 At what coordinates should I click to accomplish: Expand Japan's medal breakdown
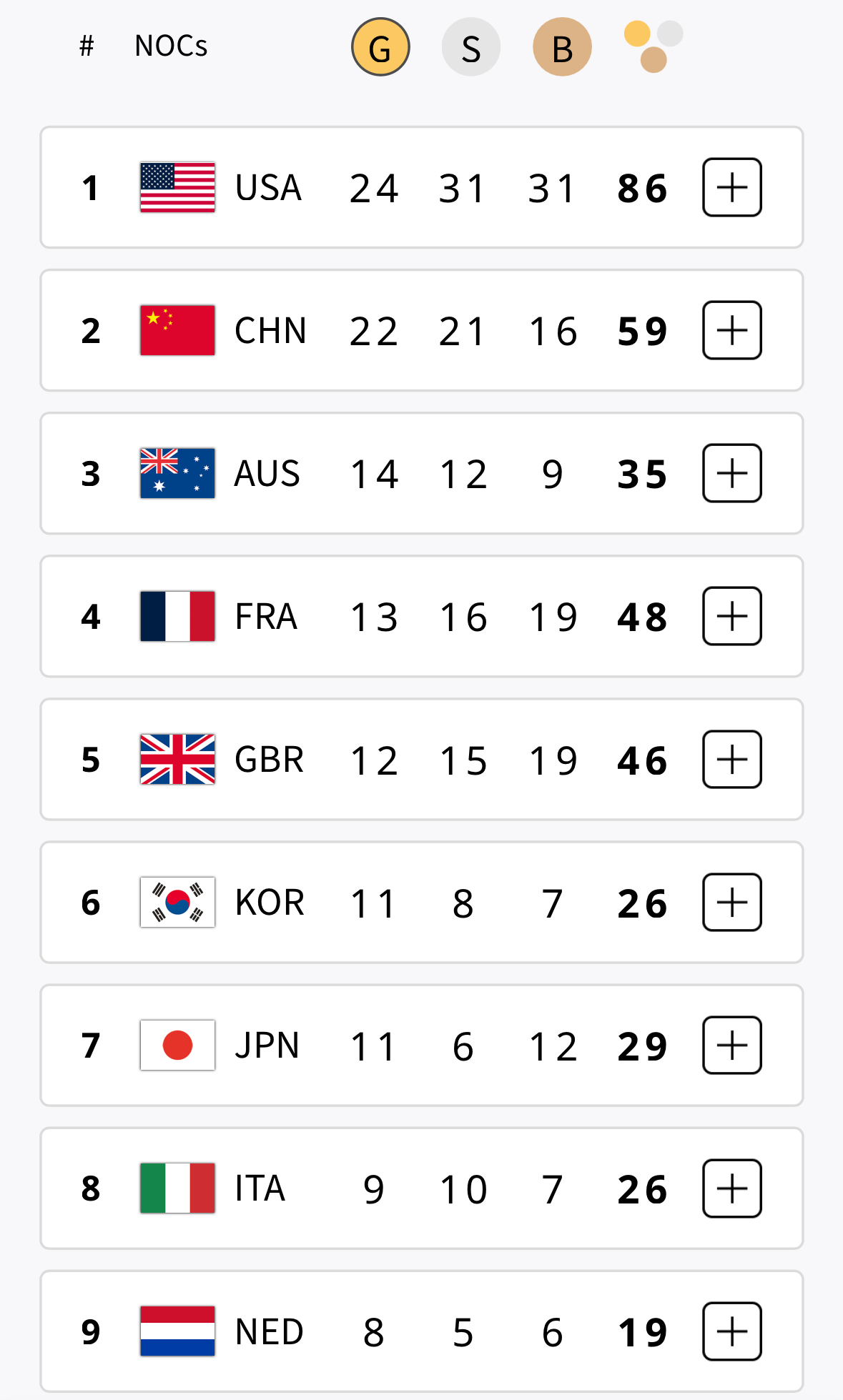click(x=731, y=1045)
